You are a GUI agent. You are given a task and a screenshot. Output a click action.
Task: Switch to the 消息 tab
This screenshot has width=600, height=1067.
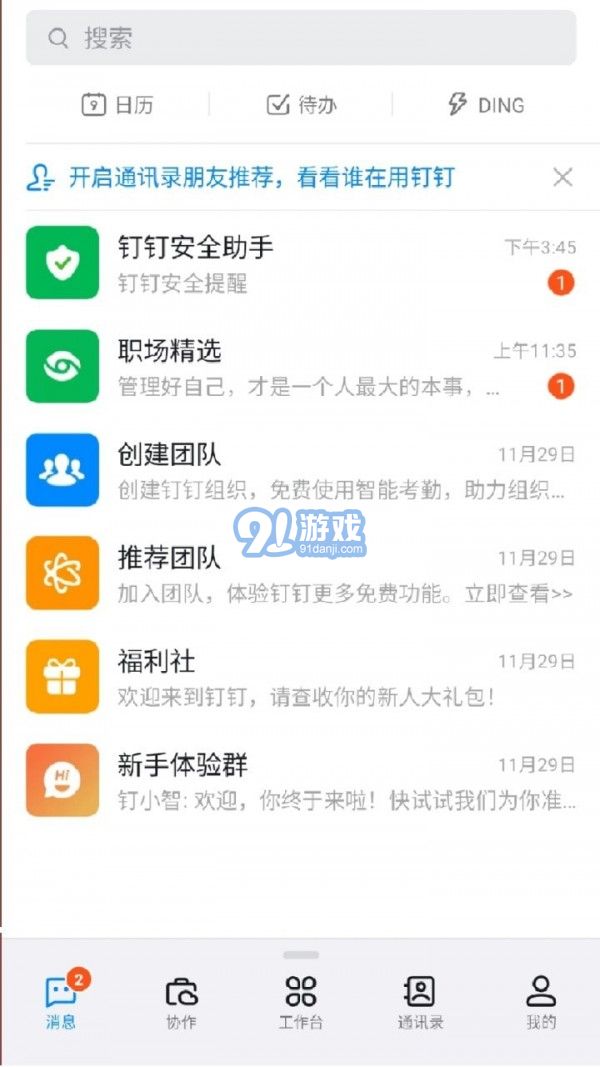click(62, 1002)
